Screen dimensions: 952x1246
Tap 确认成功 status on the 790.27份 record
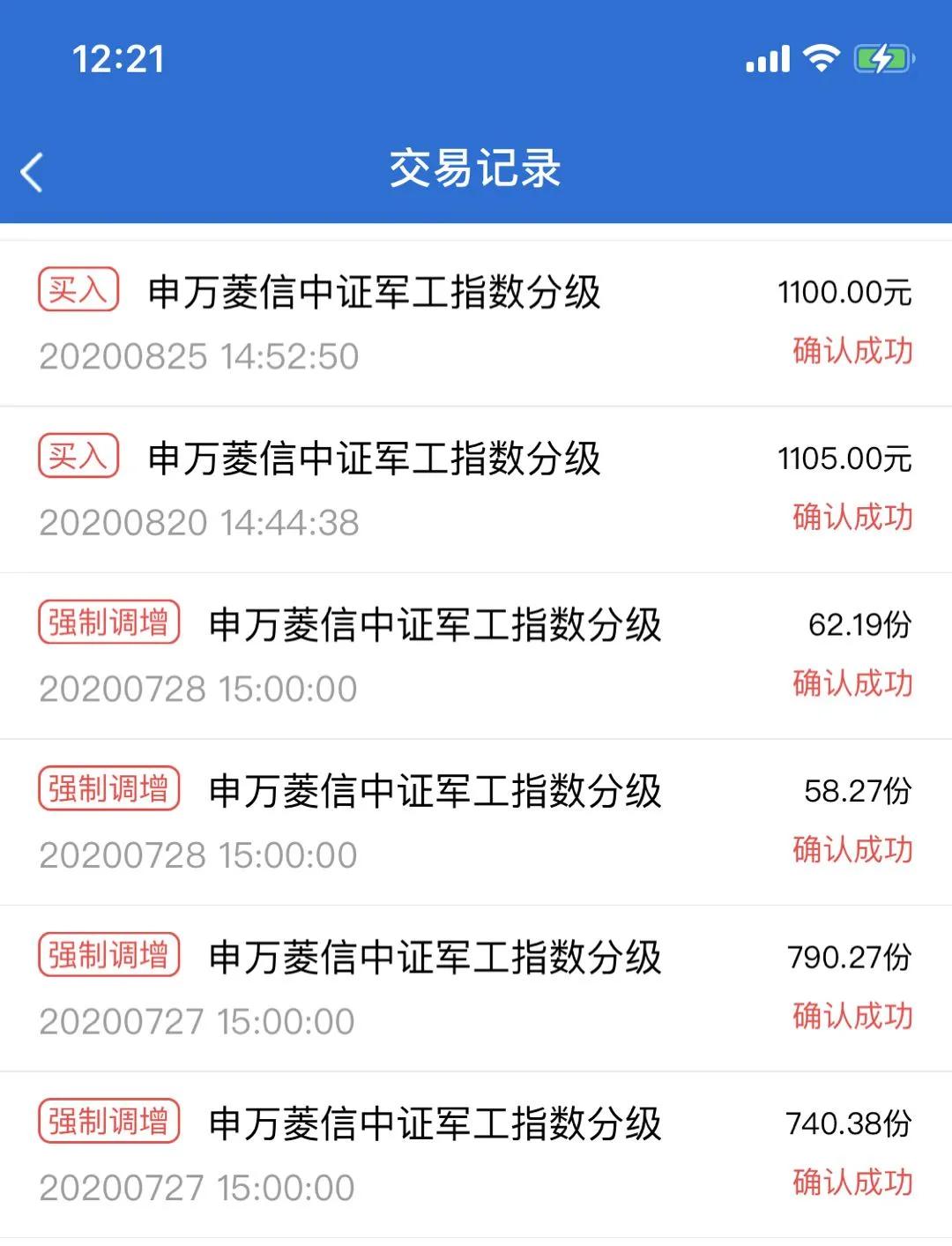[853, 1014]
